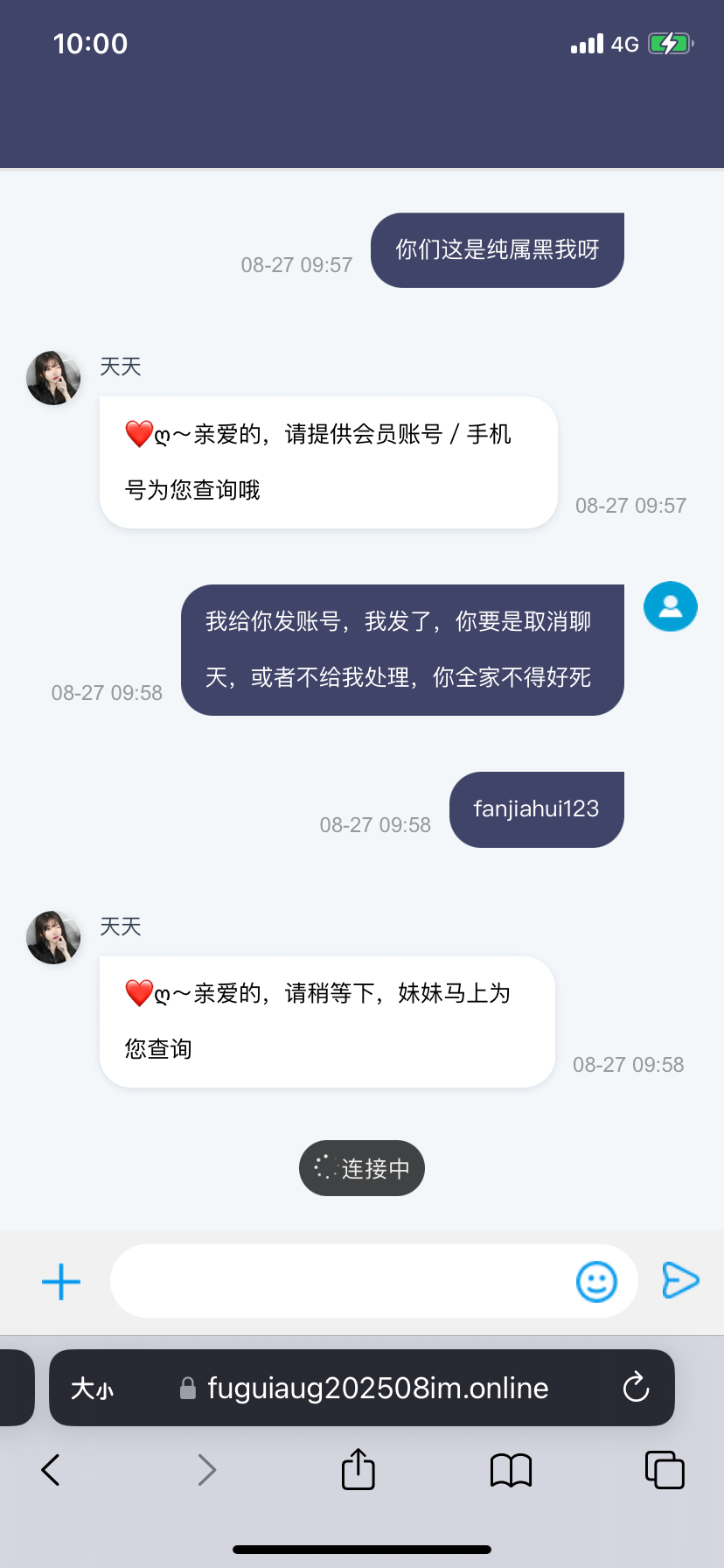The height and width of the screenshot is (1568, 724).
Task: Open the 大小 page settings menu
Action: (x=93, y=1389)
